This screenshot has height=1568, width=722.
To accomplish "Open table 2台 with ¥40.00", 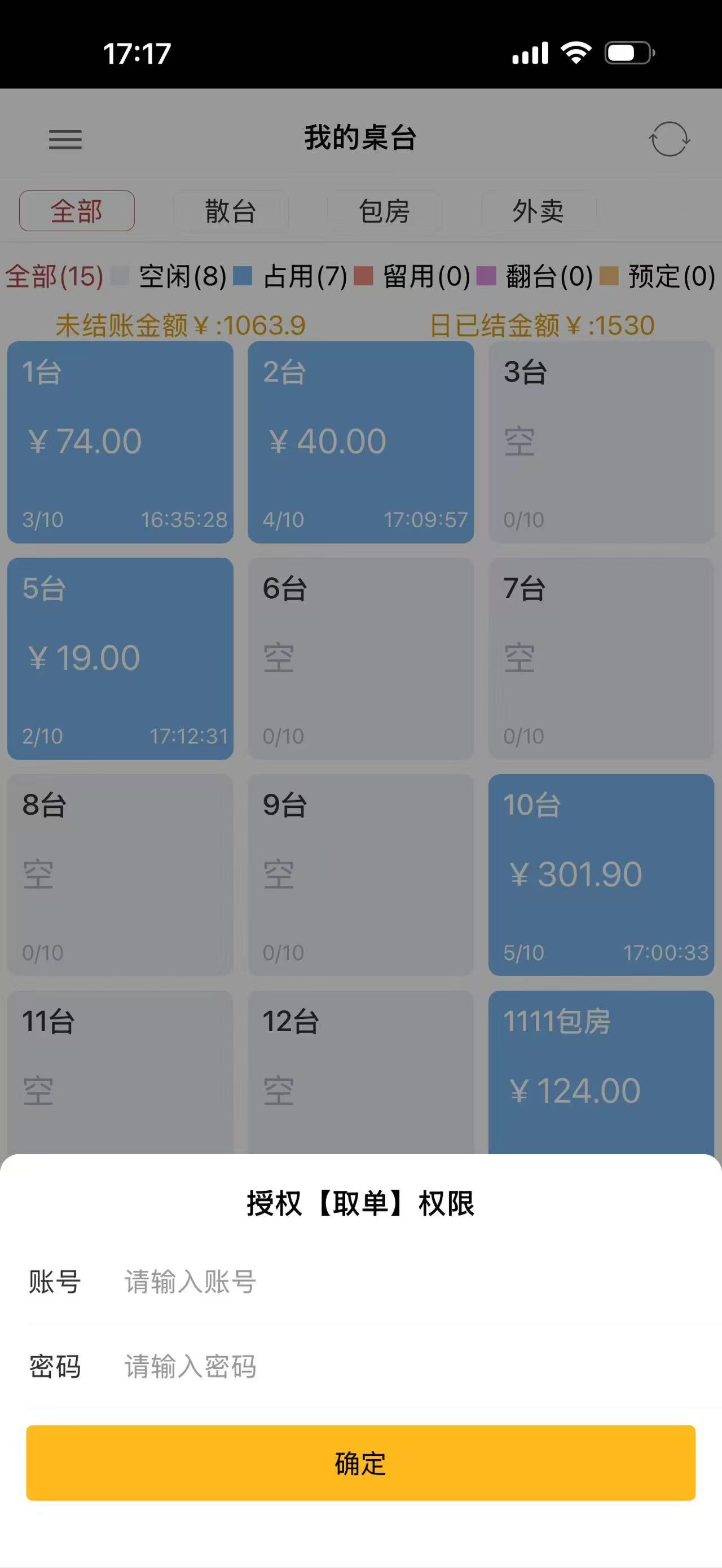I will click(x=360, y=442).
